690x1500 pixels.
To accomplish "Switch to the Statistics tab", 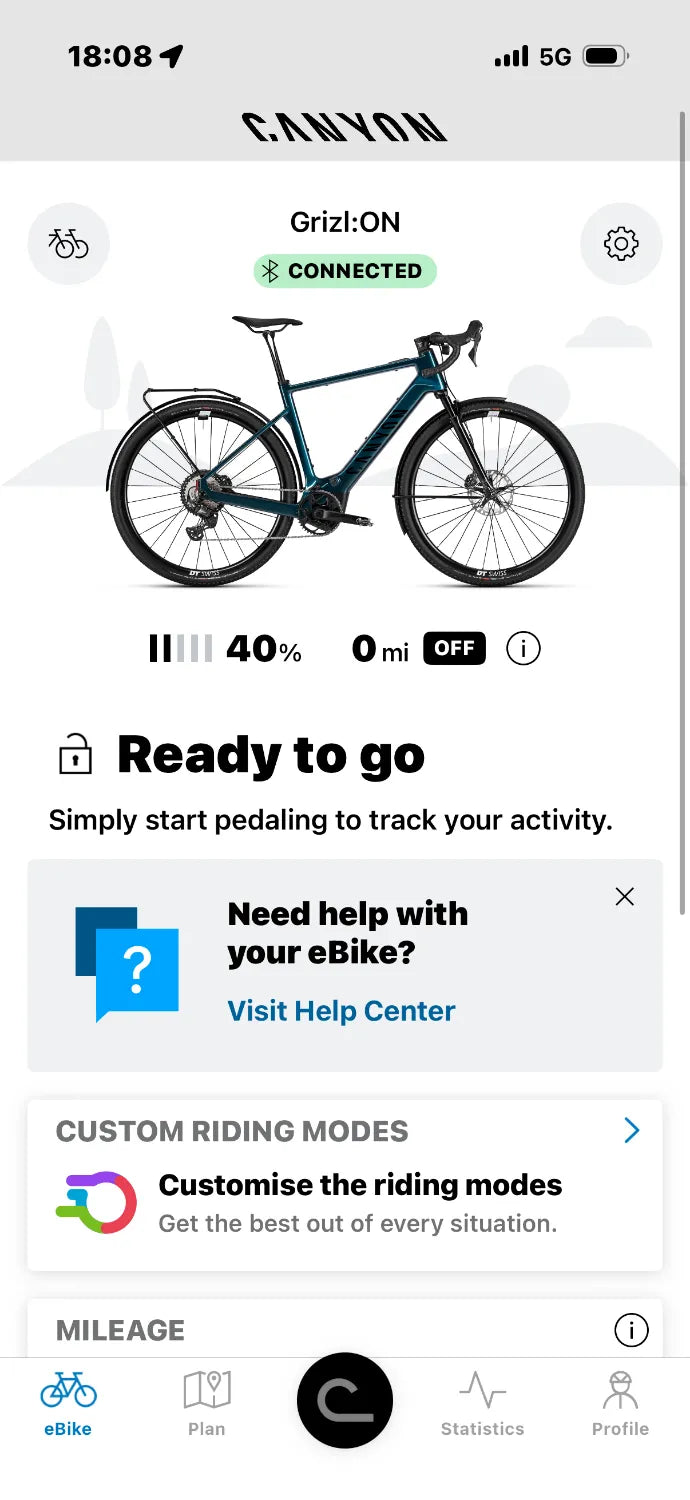I will point(482,1403).
